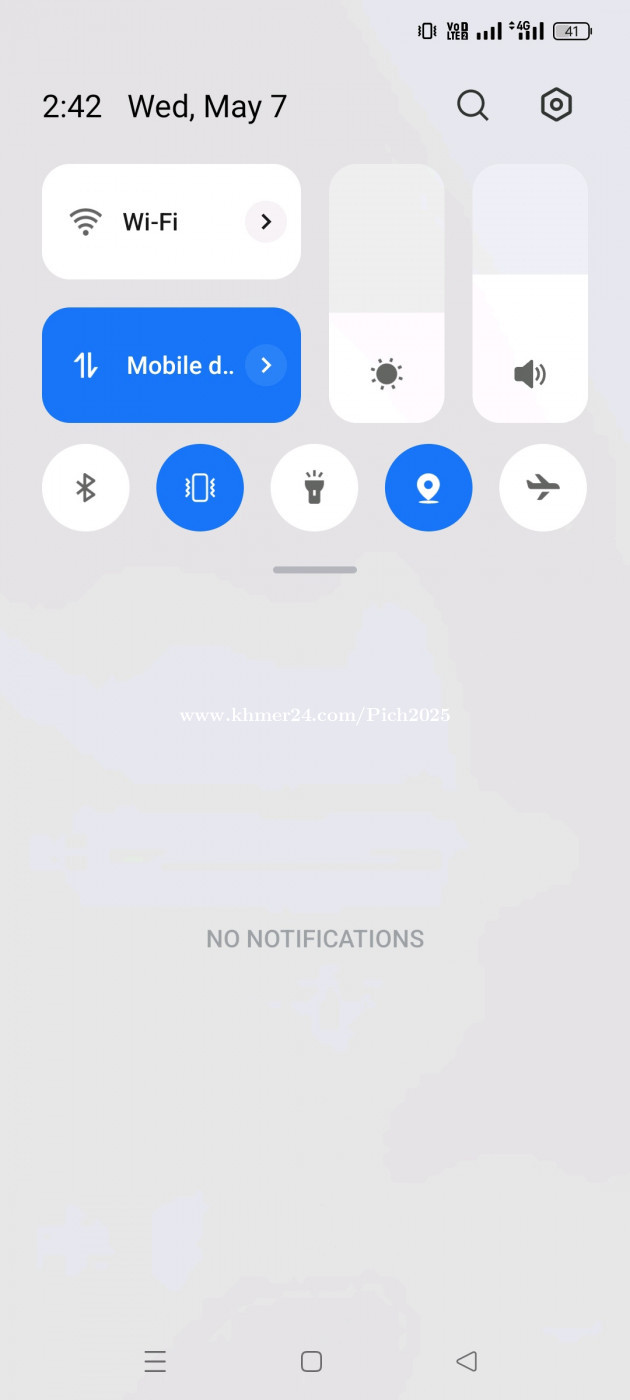Switch on the flashlight
The height and width of the screenshot is (1400, 630).
coord(314,488)
